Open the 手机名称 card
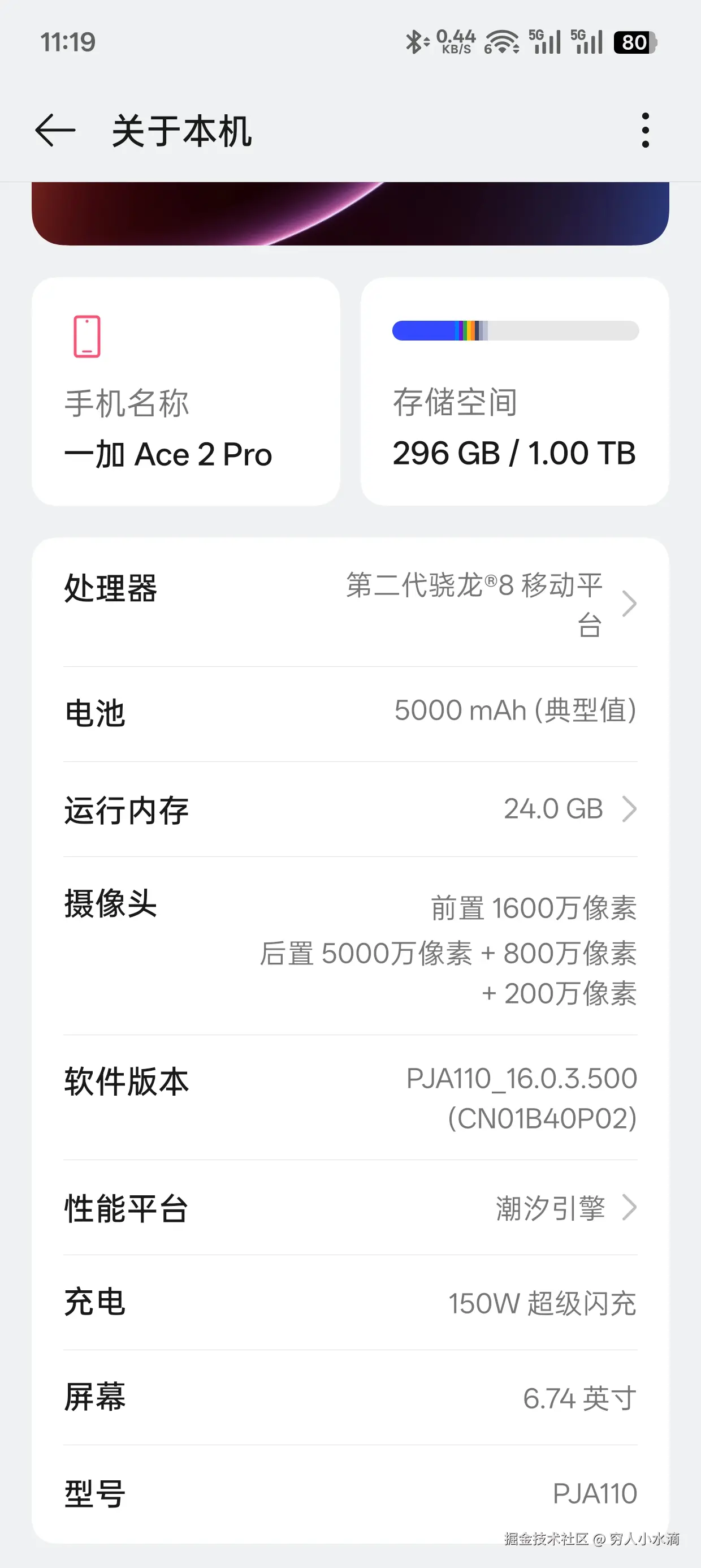The height and width of the screenshot is (1568, 701). click(x=185, y=391)
